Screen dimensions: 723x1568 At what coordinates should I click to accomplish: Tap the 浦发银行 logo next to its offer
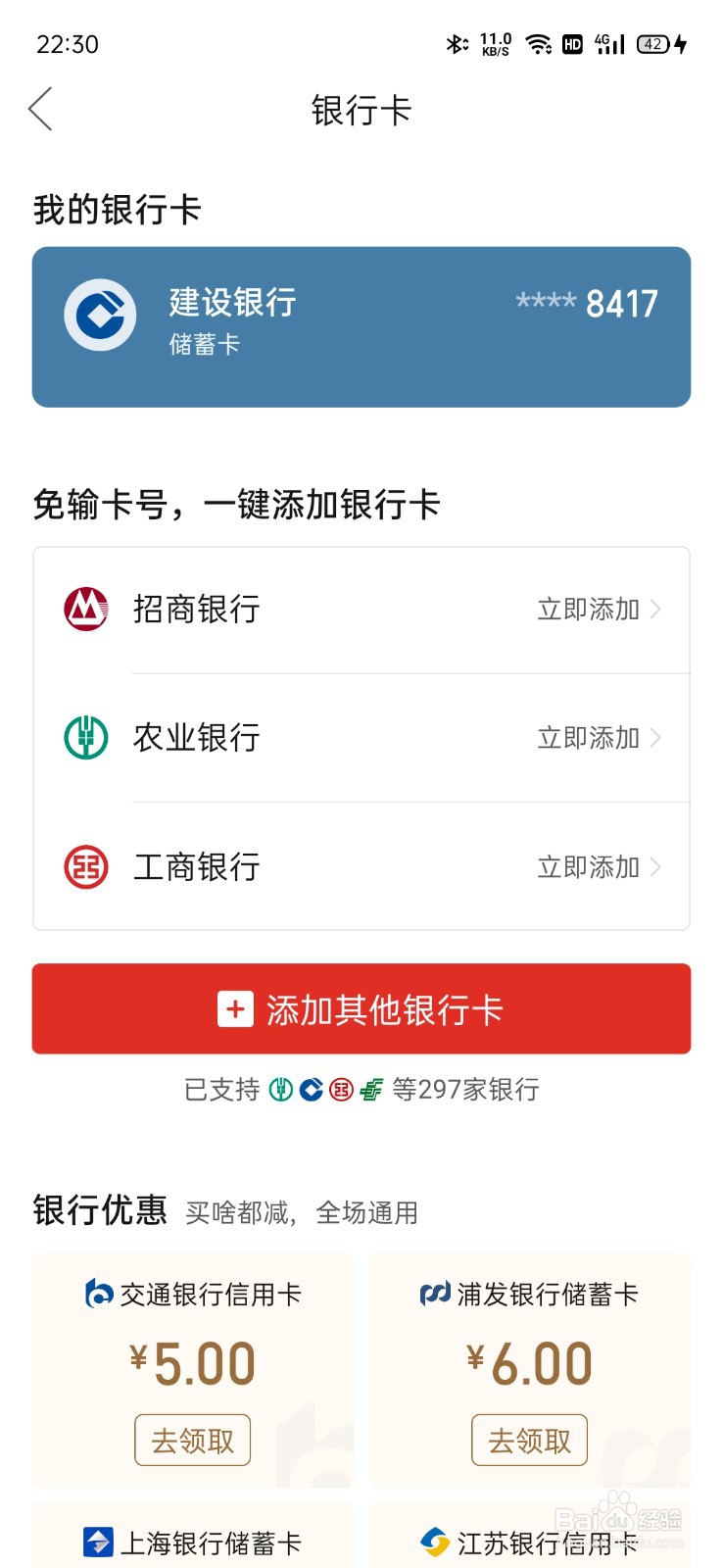[434, 1294]
